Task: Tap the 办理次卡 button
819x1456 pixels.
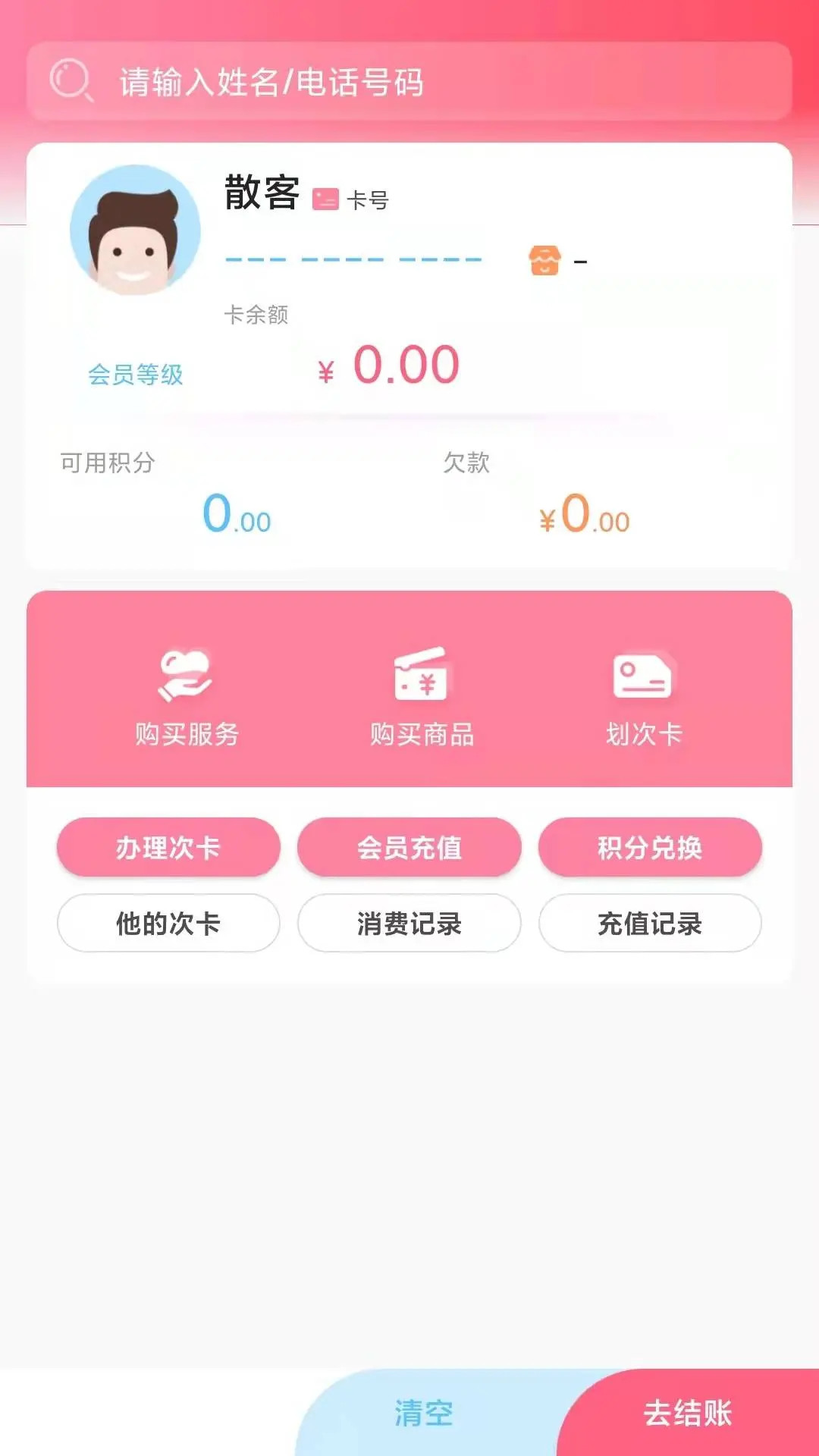Action: point(168,847)
